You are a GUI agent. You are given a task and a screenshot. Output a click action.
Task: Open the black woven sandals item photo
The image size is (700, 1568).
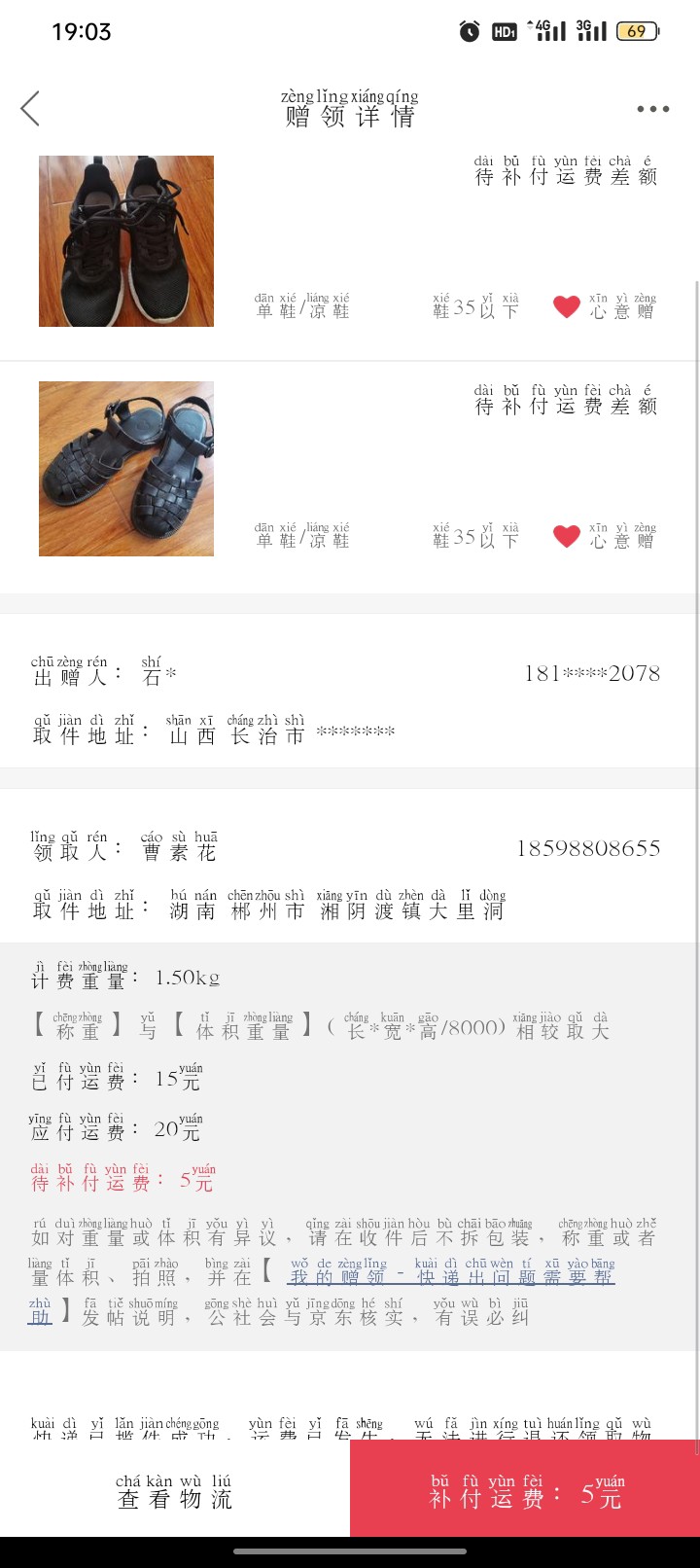126,469
